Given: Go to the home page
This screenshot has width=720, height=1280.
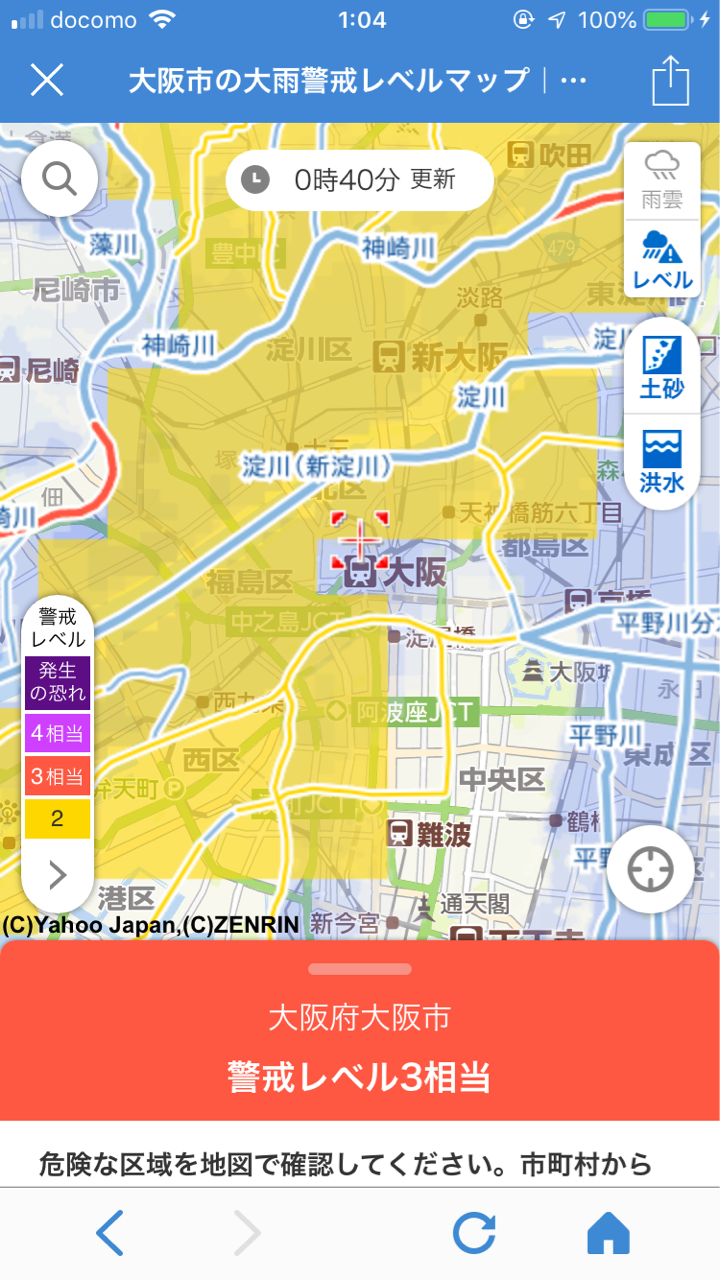Looking at the screenshot, I should coord(608,1234).
